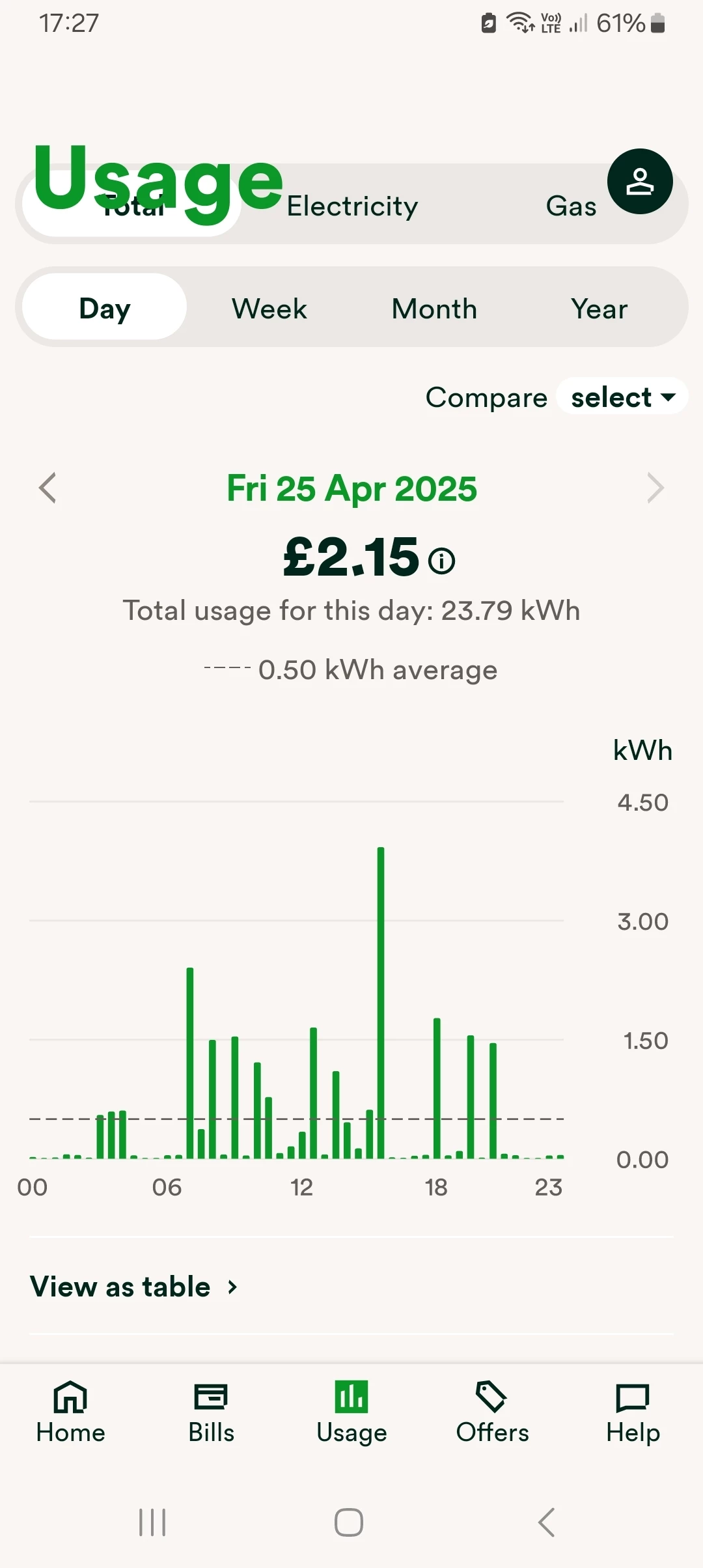Go to the previous day with left chevron
This screenshot has height=1568, width=703.
48,488
